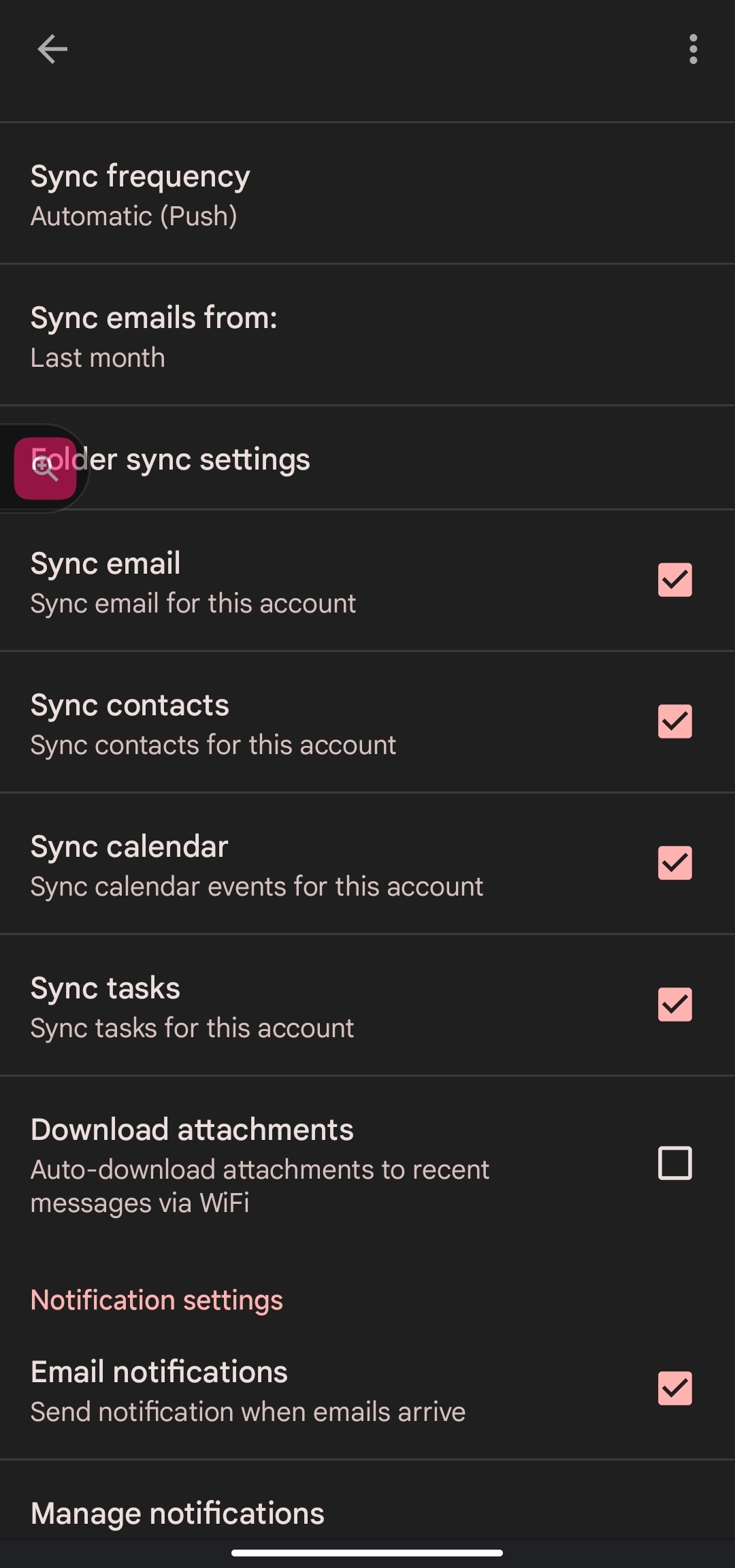Turn off Sync calendar checkbox

click(x=674, y=863)
